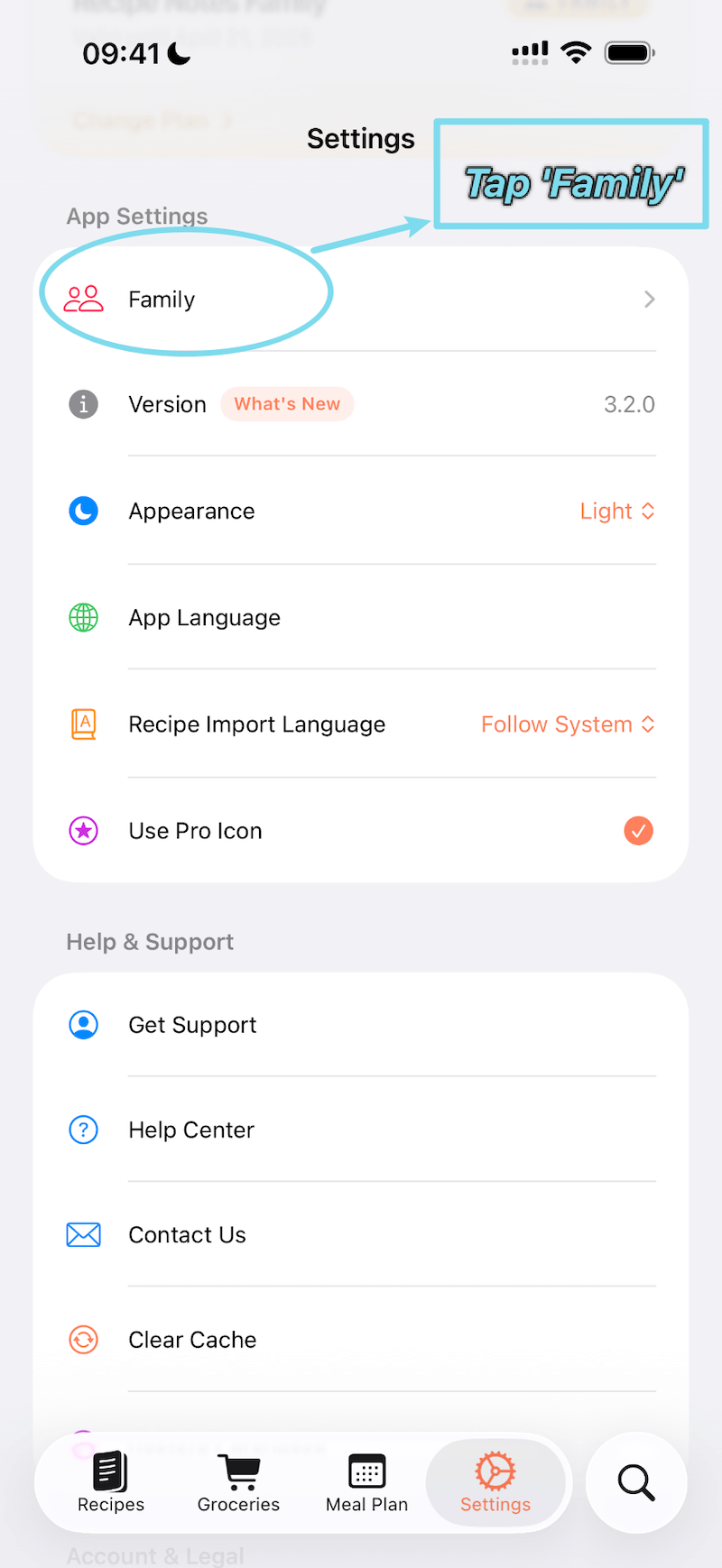The width and height of the screenshot is (722, 1568).
Task: Switch to the Recipes tab
Action: (x=110, y=1483)
